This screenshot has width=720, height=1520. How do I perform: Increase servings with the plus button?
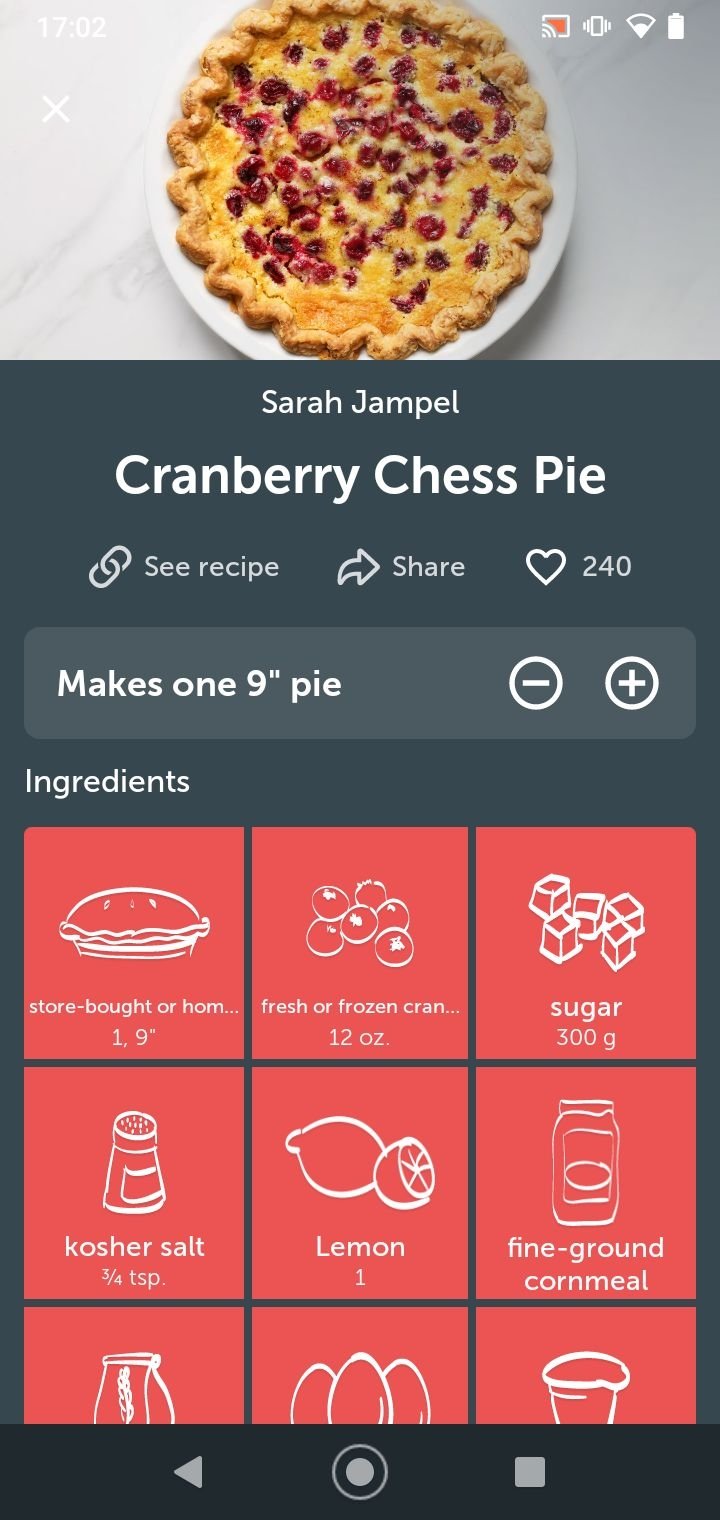(x=632, y=684)
